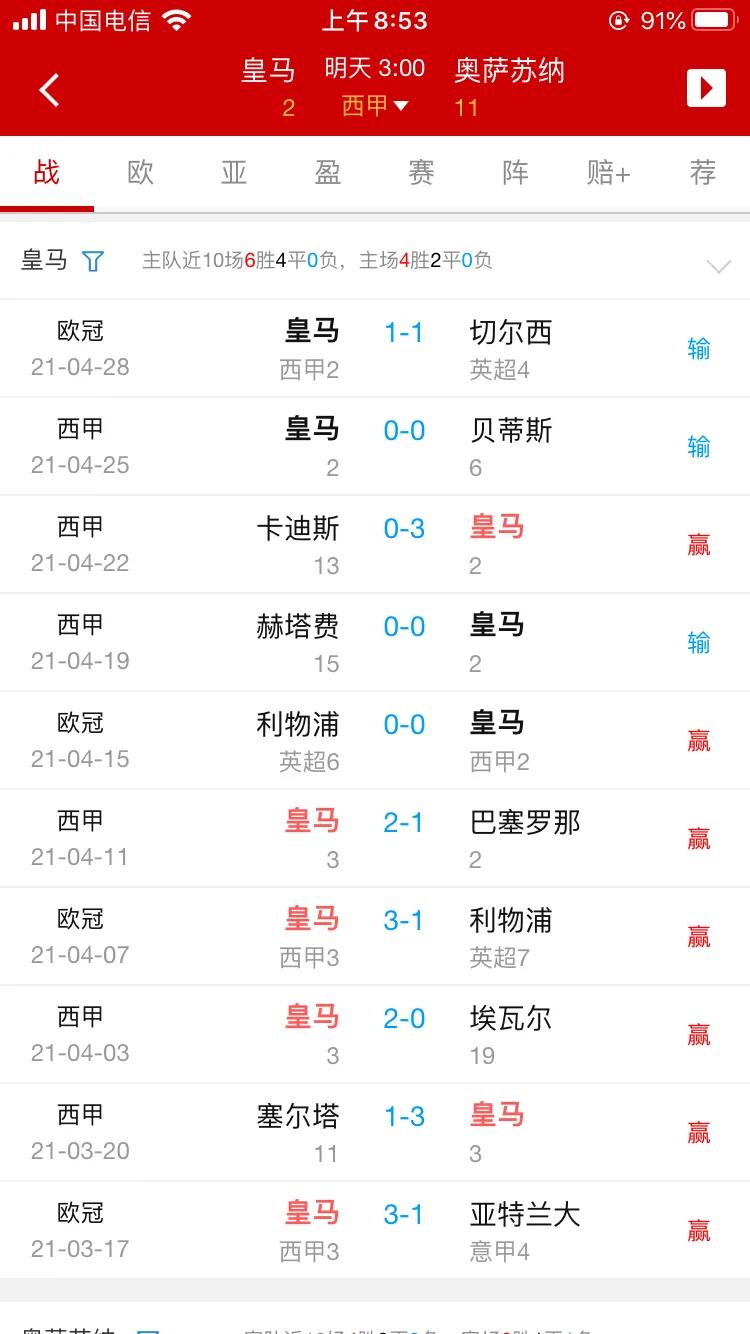The height and width of the screenshot is (1334, 750).
Task: Switch to the 盈 tab
Action: [326, 172]
